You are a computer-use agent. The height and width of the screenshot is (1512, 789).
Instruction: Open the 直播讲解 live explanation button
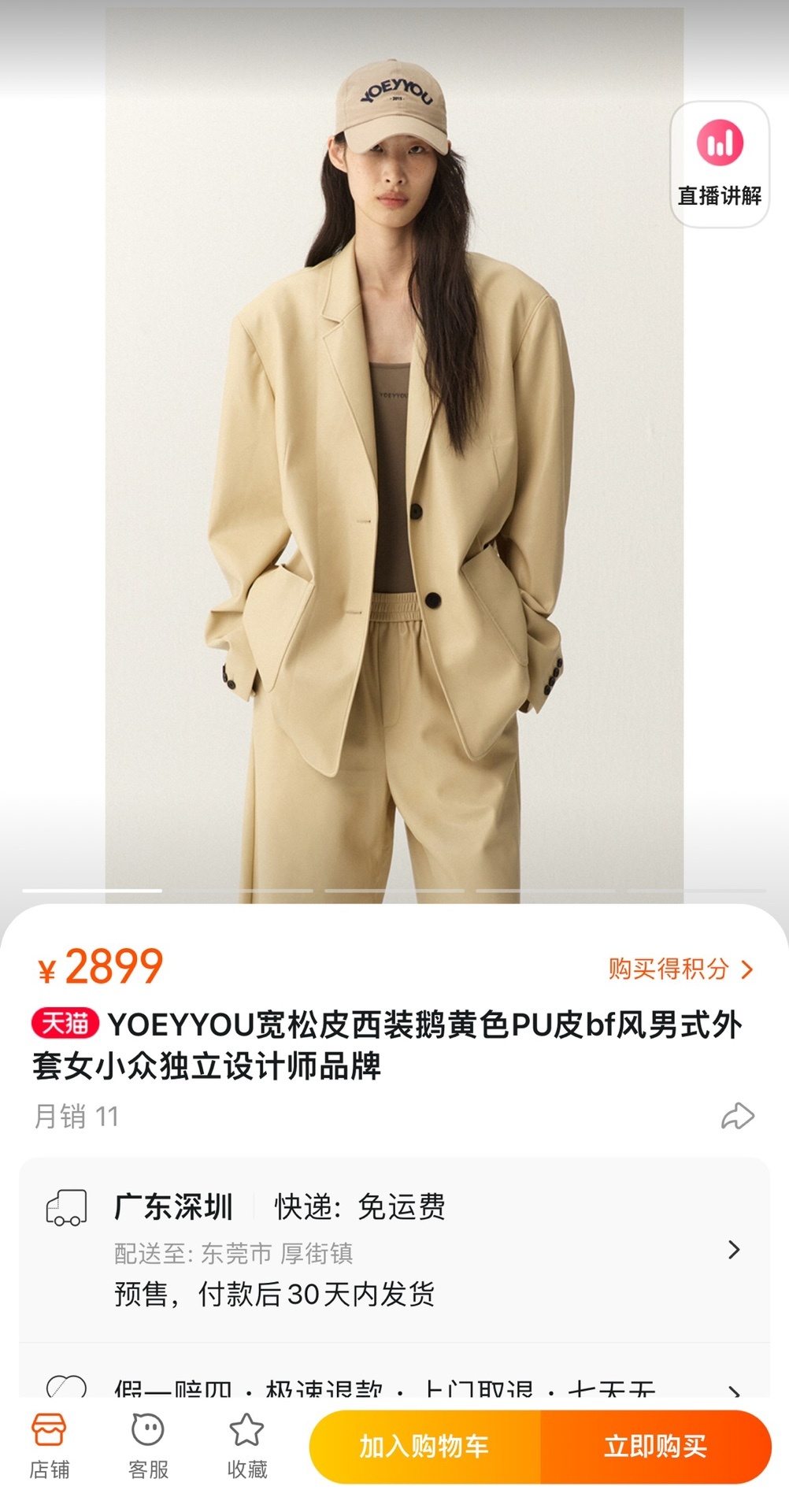pyautogui.click(x=719, y=165)
